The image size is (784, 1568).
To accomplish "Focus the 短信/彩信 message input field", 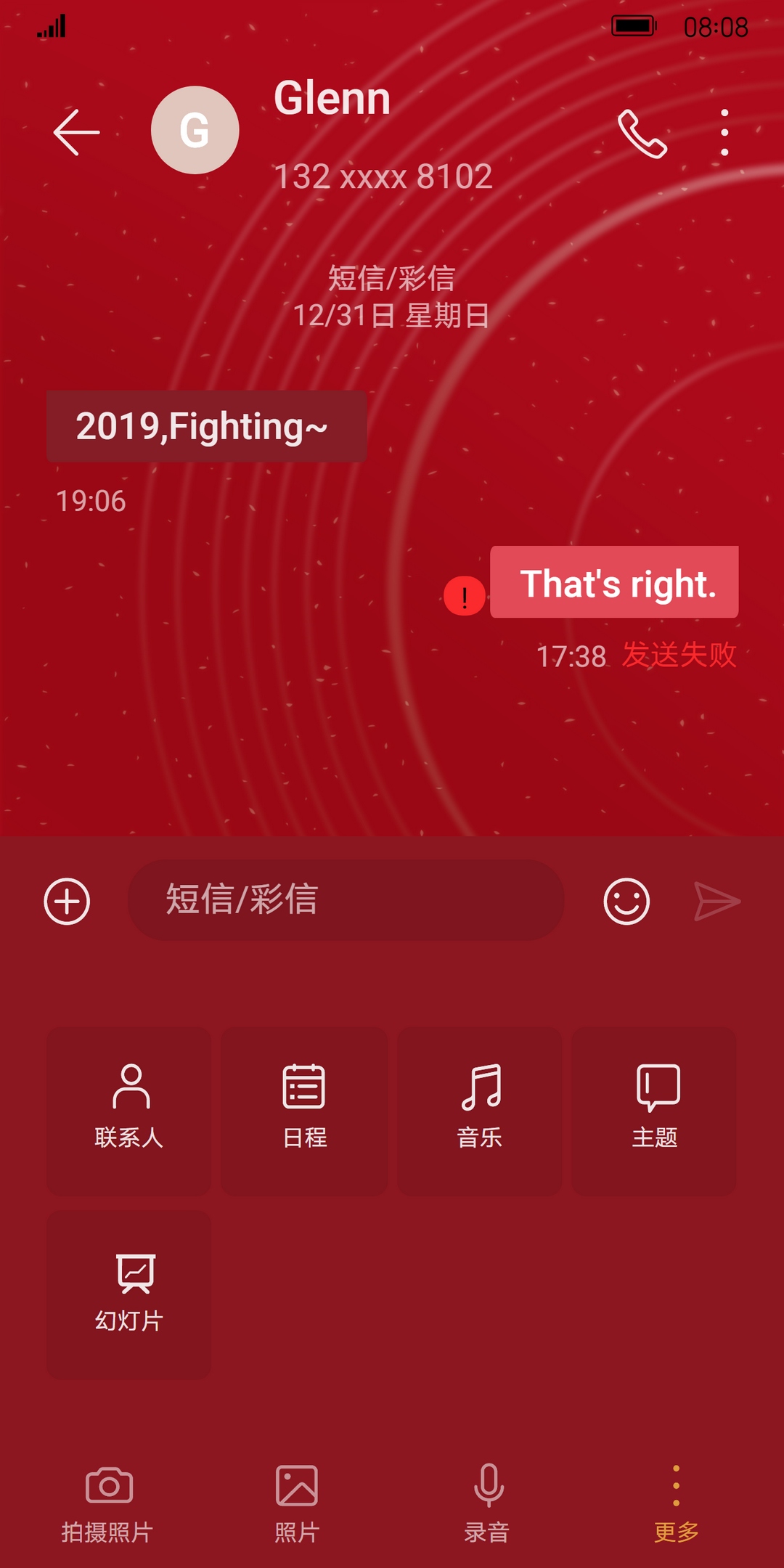I will click(x=346, y=900).
